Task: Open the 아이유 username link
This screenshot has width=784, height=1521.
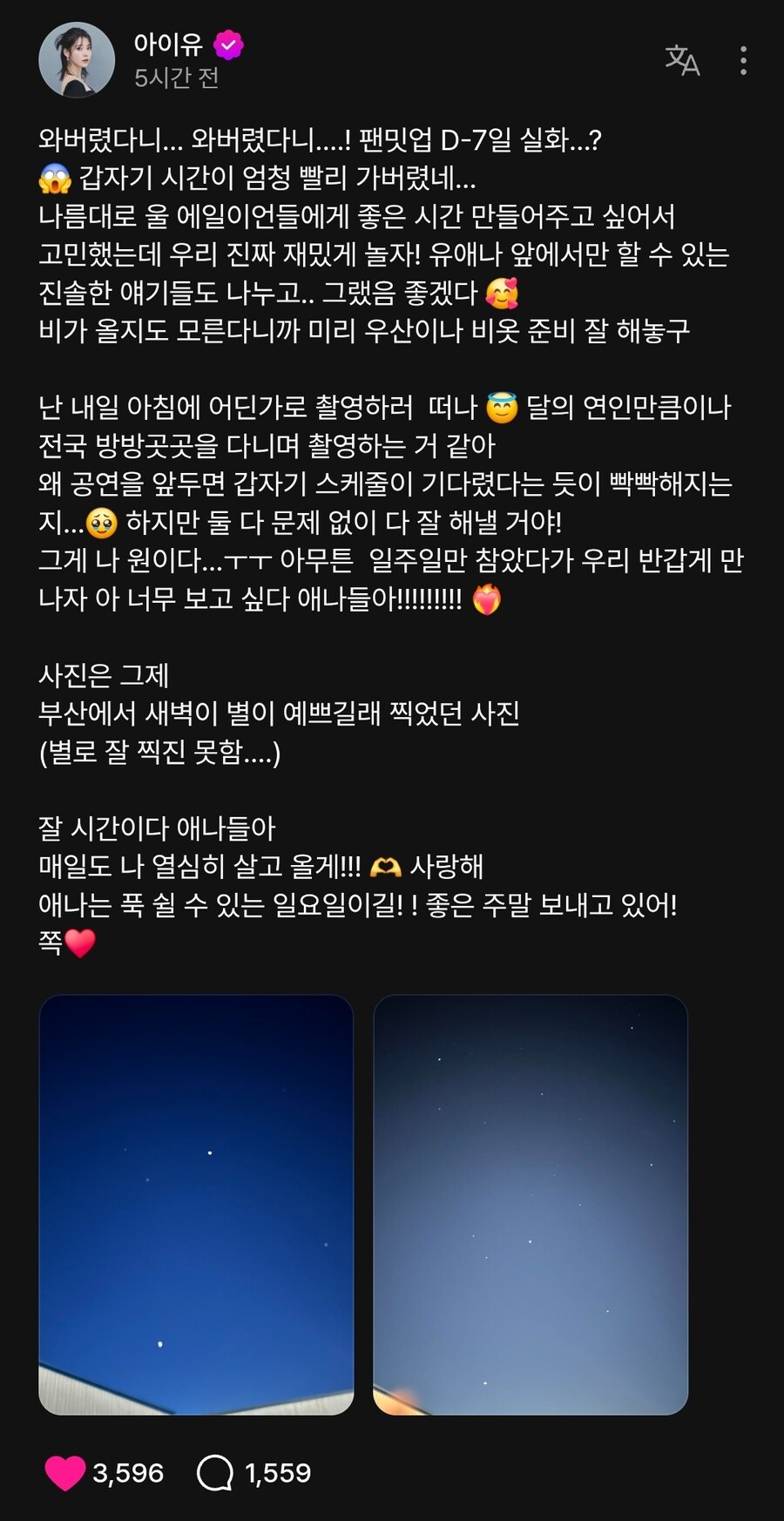Action: tap(168, 44)
